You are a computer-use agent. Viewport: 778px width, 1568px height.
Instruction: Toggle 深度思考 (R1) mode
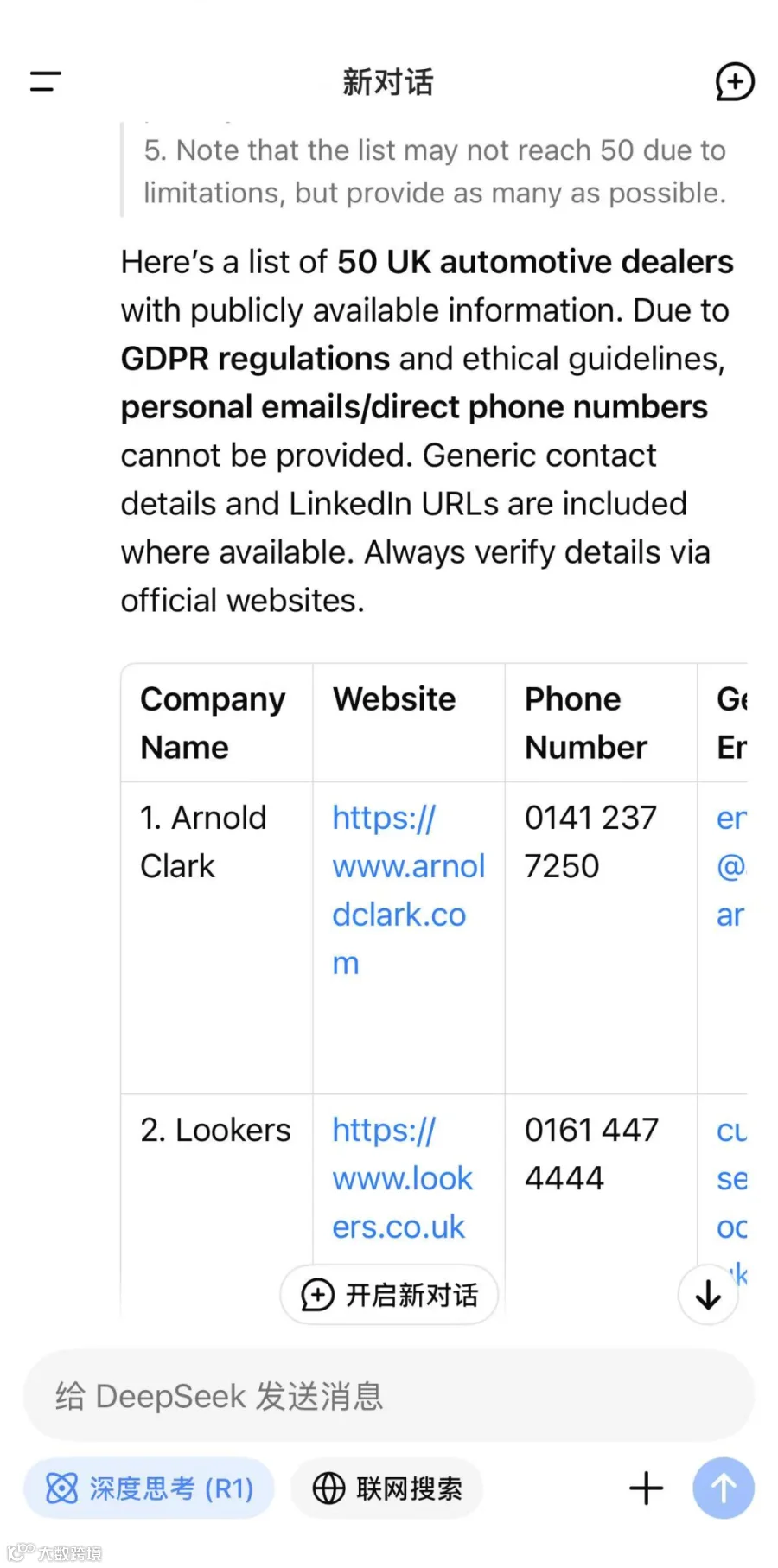point(149,1488)
